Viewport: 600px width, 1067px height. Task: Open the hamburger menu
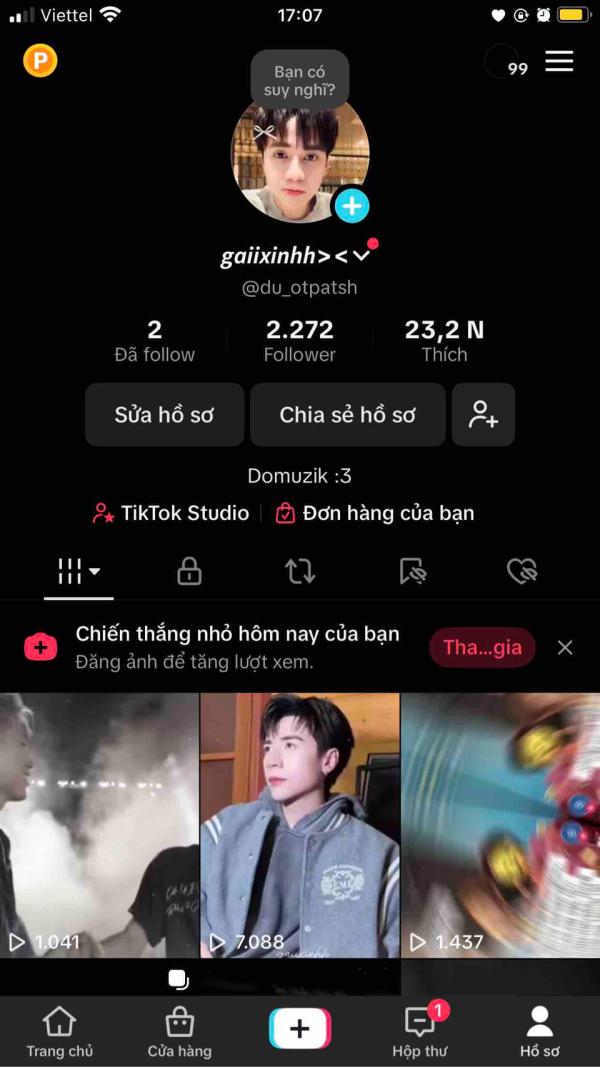coord(559,62)
